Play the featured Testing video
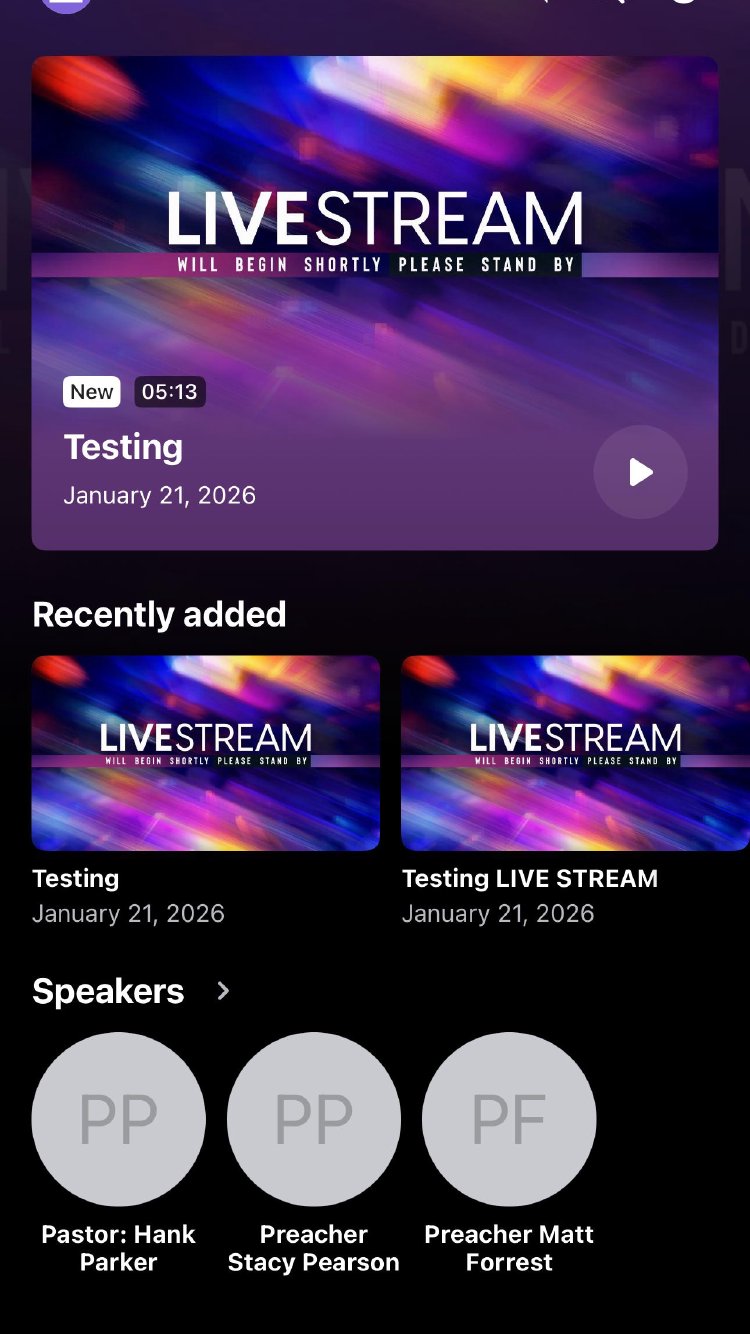The image size is (750, 1334). (640, 472)
